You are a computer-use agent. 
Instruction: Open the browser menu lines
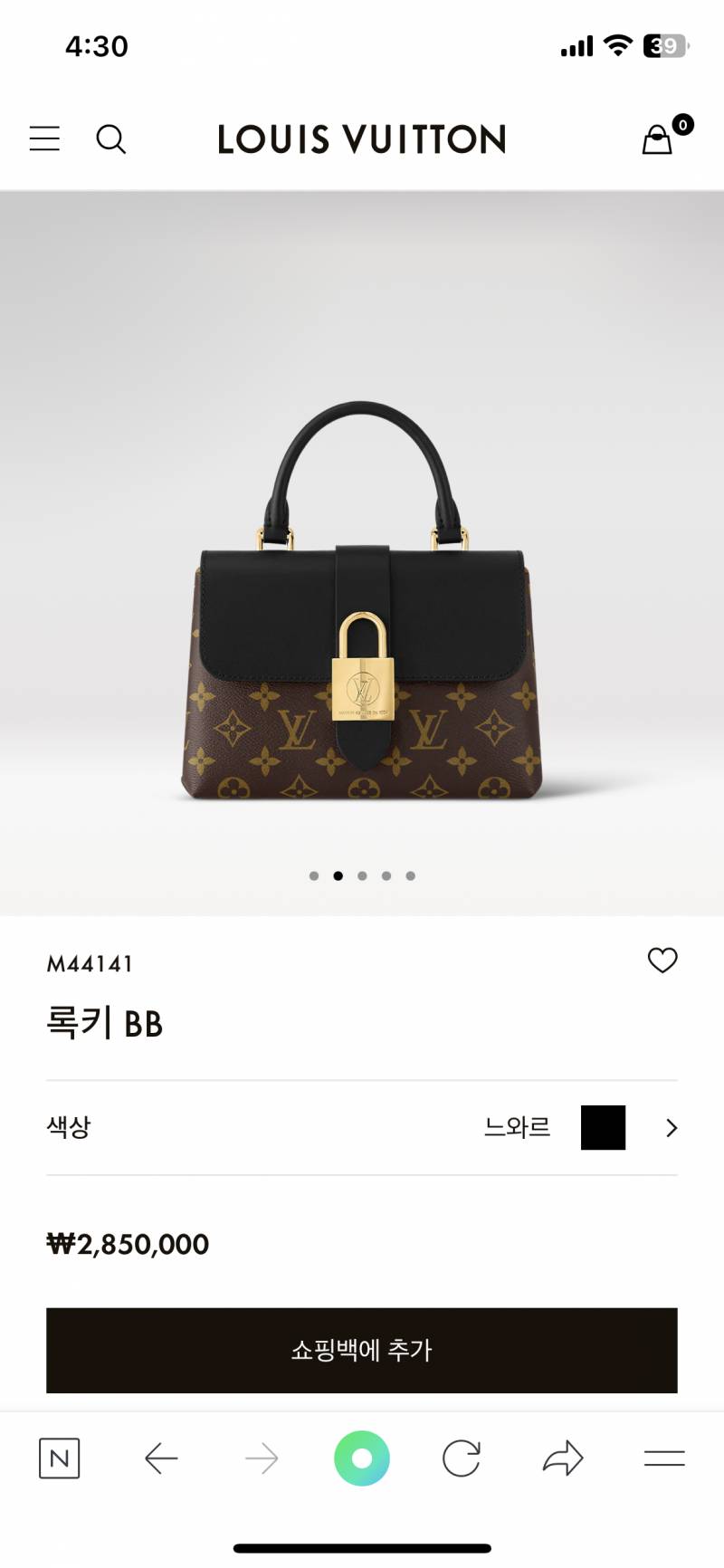(x=664, y=1458)
